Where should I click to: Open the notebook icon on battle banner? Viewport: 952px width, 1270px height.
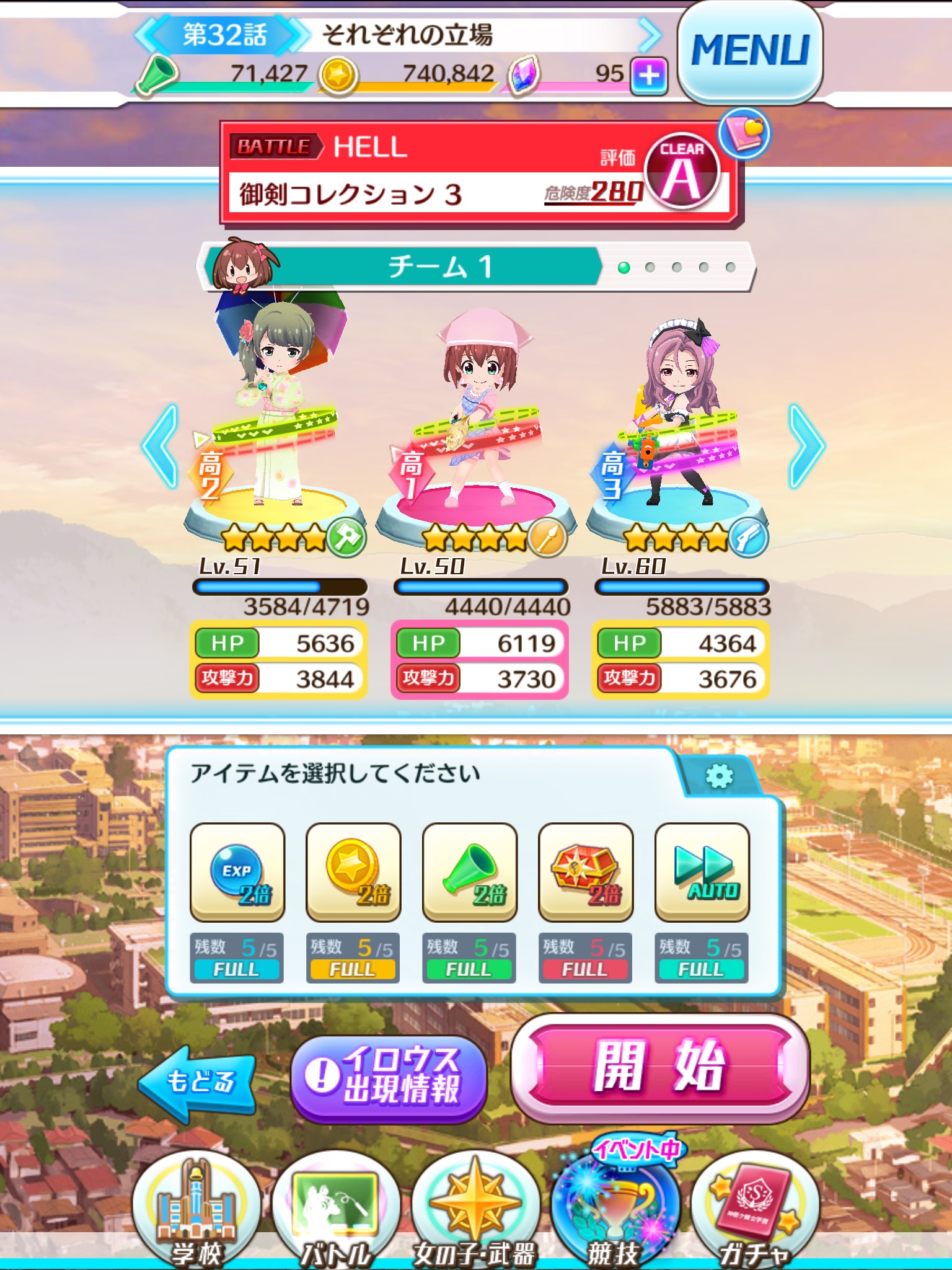(x=744, y=133)
